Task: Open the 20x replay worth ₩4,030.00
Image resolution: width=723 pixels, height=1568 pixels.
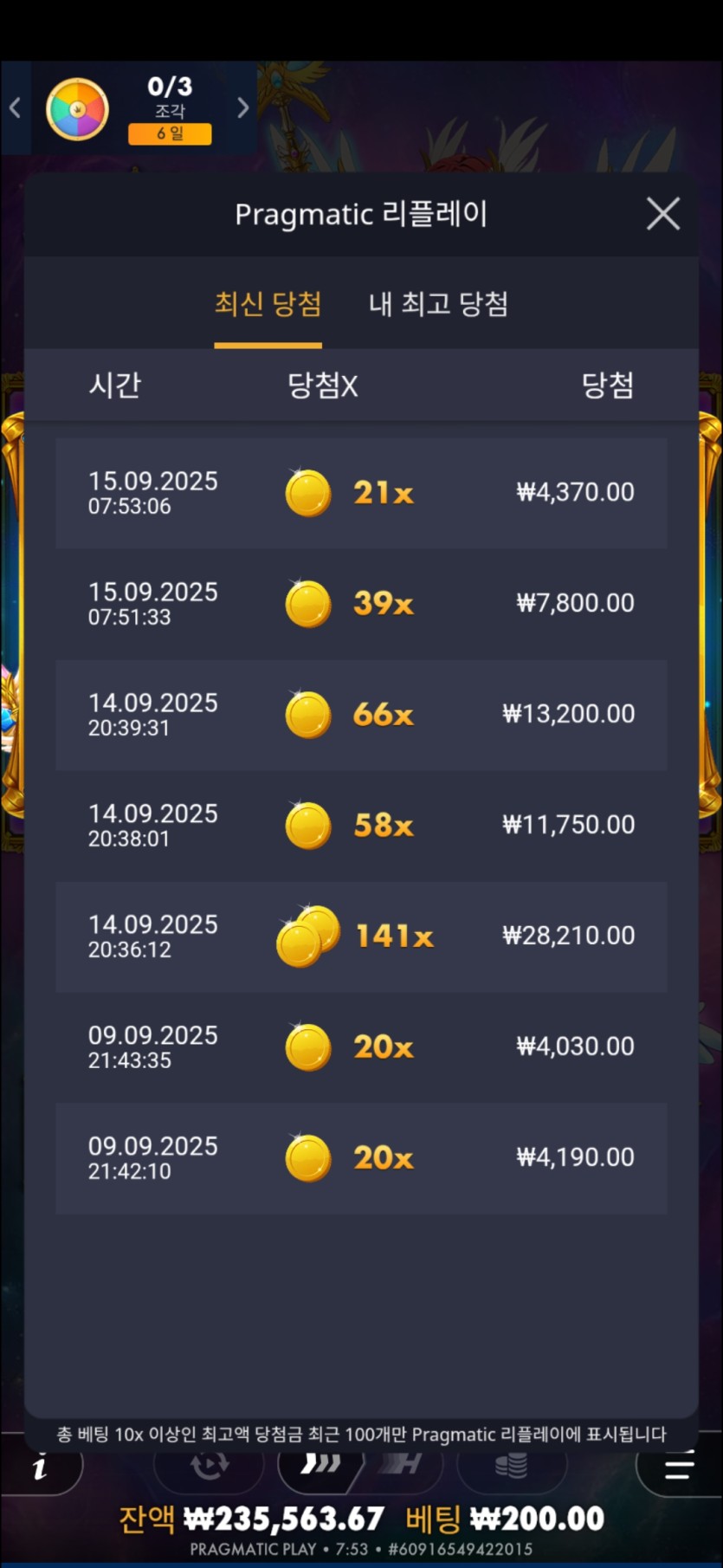Action: pos(361,1047)
